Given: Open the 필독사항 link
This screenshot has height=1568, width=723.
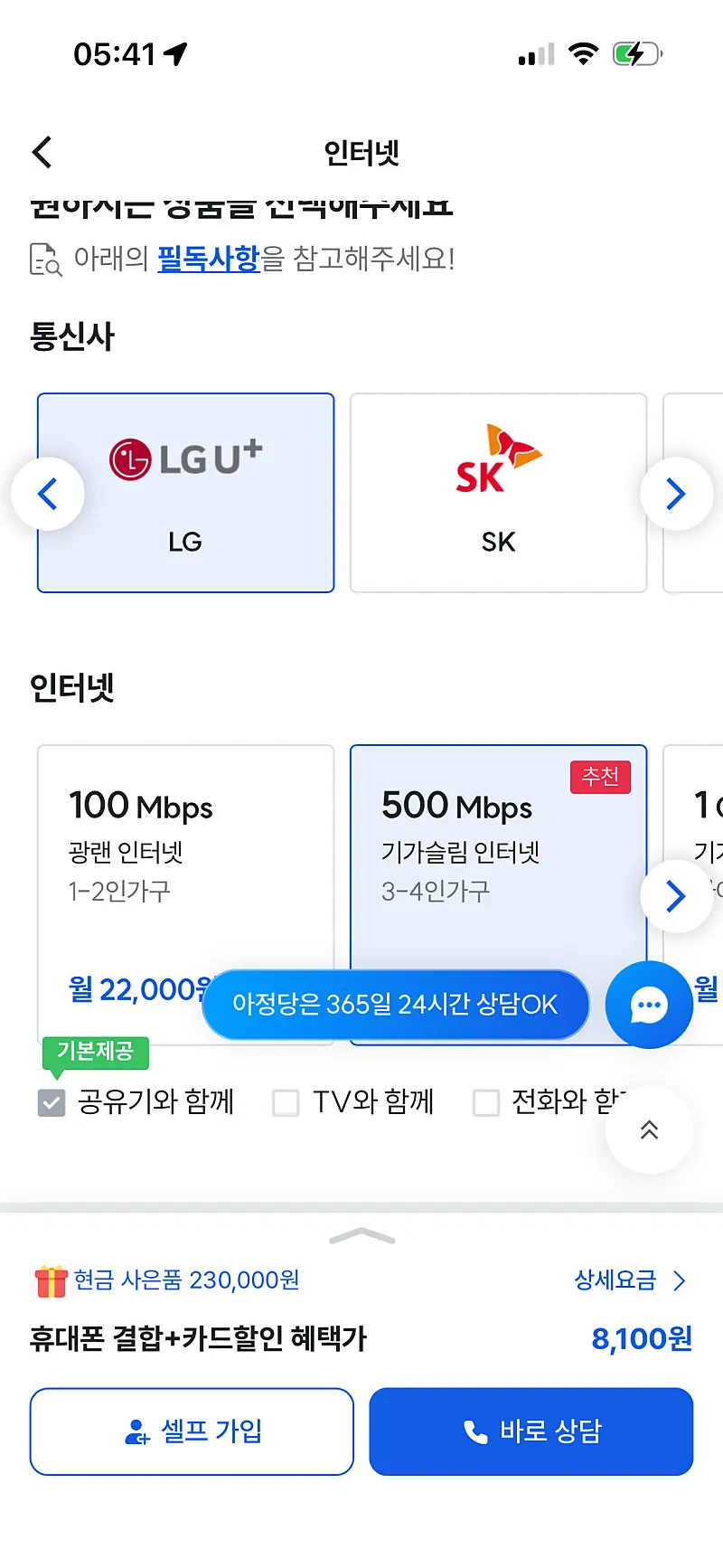Looking at the screenshot, I should point(208,259).
